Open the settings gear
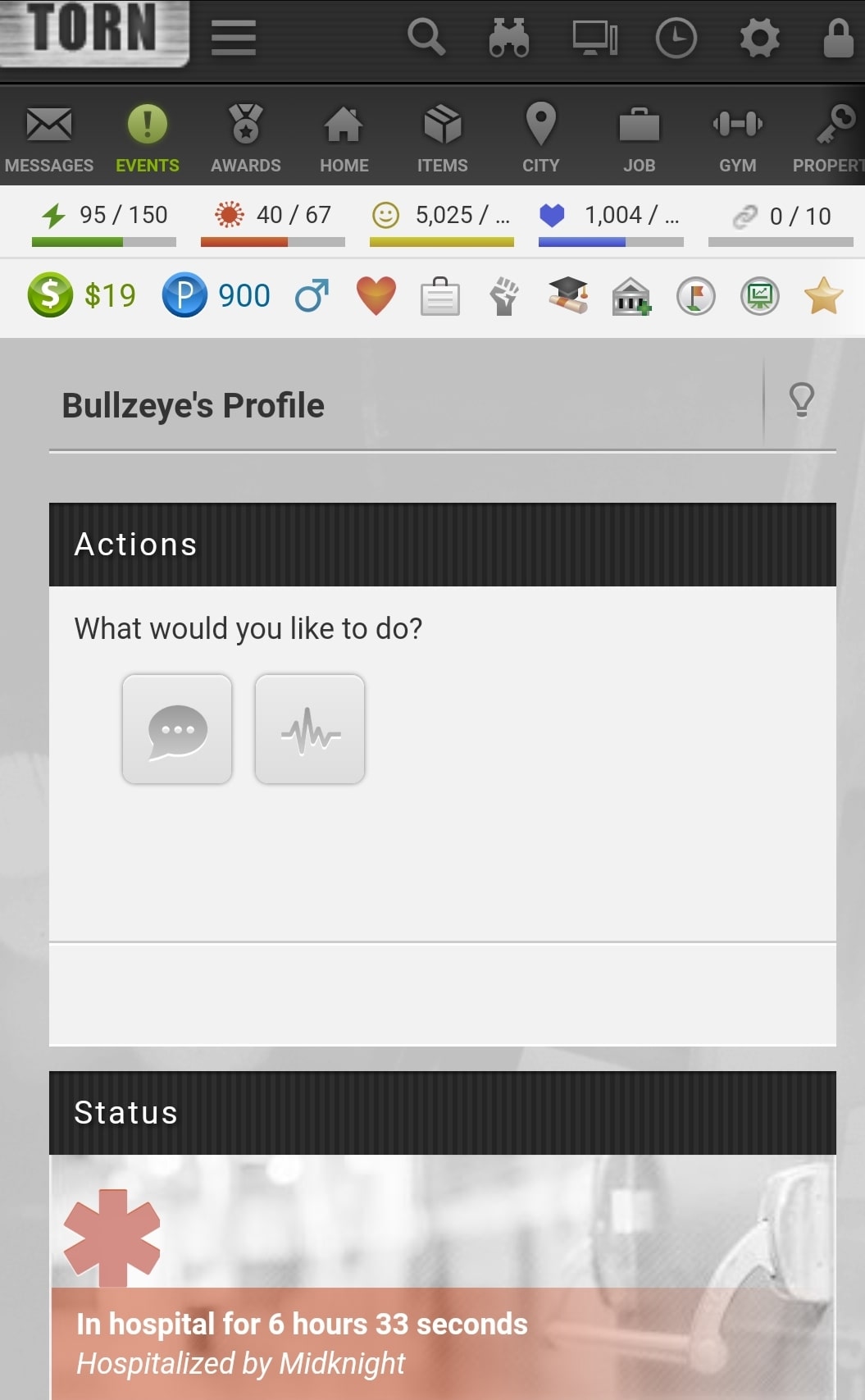The height and width of the screenshot is (1400, 865). [x=759, y=38]
